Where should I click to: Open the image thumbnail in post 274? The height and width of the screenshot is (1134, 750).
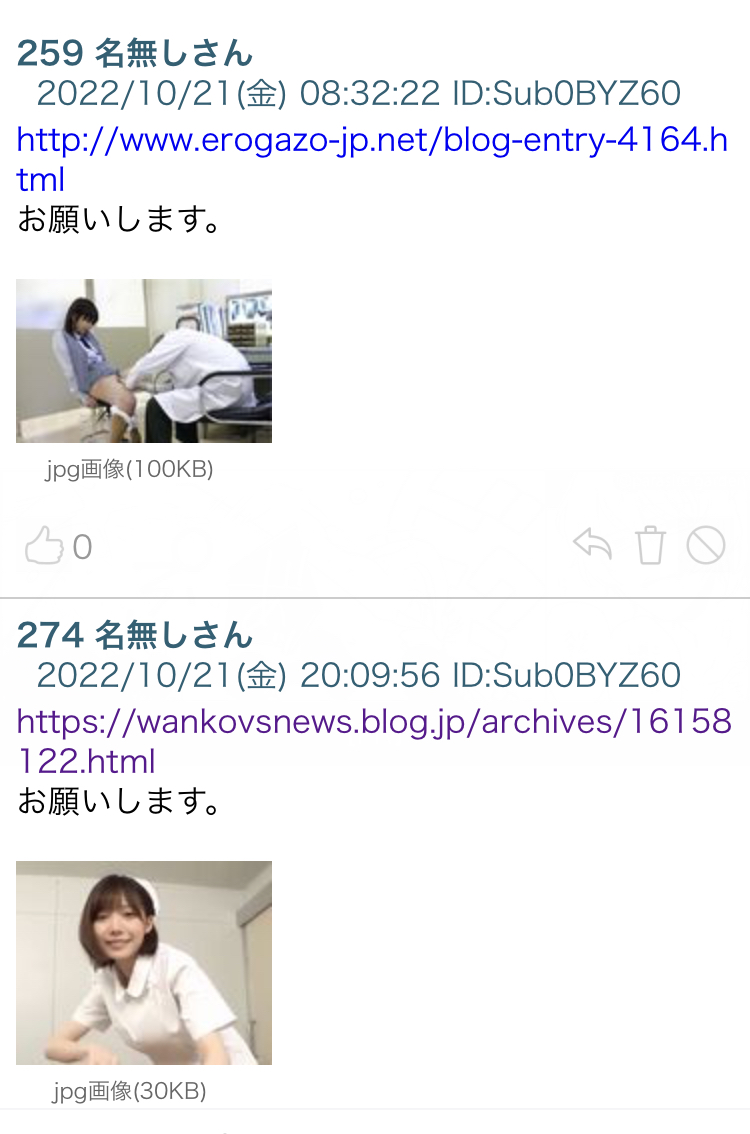pyautogui.click(x=144, y=962)
